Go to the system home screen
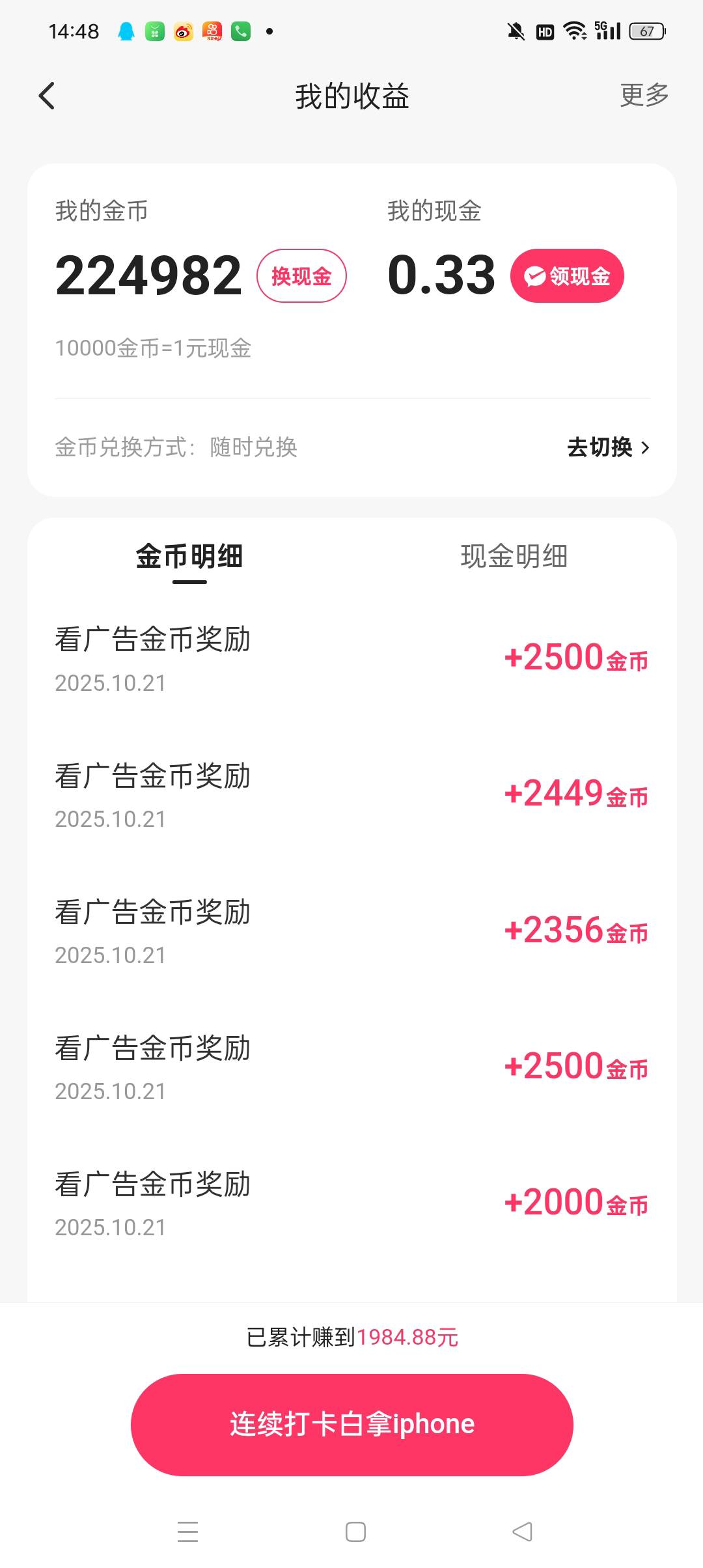Image resolution: width=703 pixels, height=1568 pixels. pyautogui.click(x=355, y=1532)
